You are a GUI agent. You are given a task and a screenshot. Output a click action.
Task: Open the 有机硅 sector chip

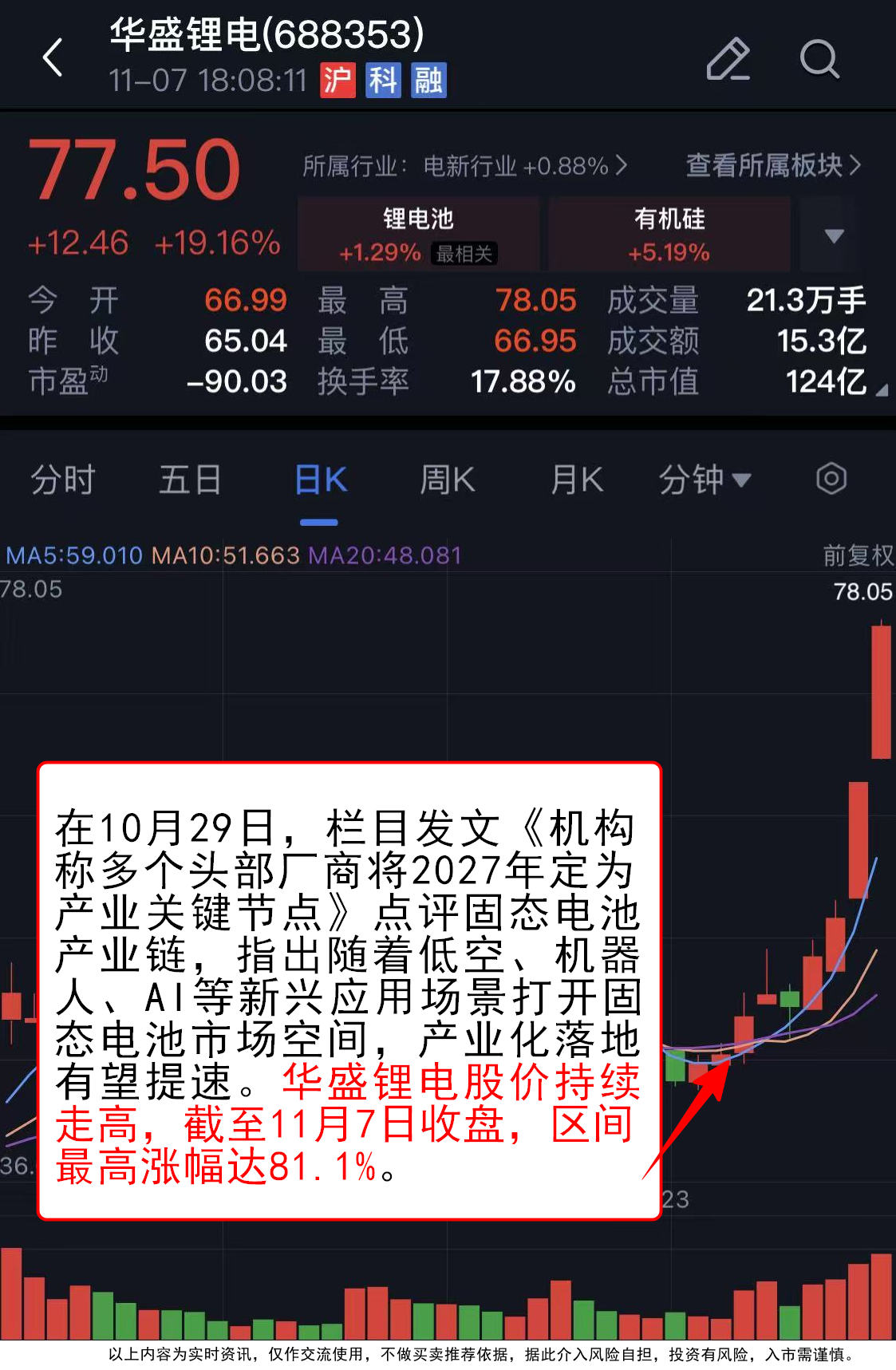pos(669,235)
